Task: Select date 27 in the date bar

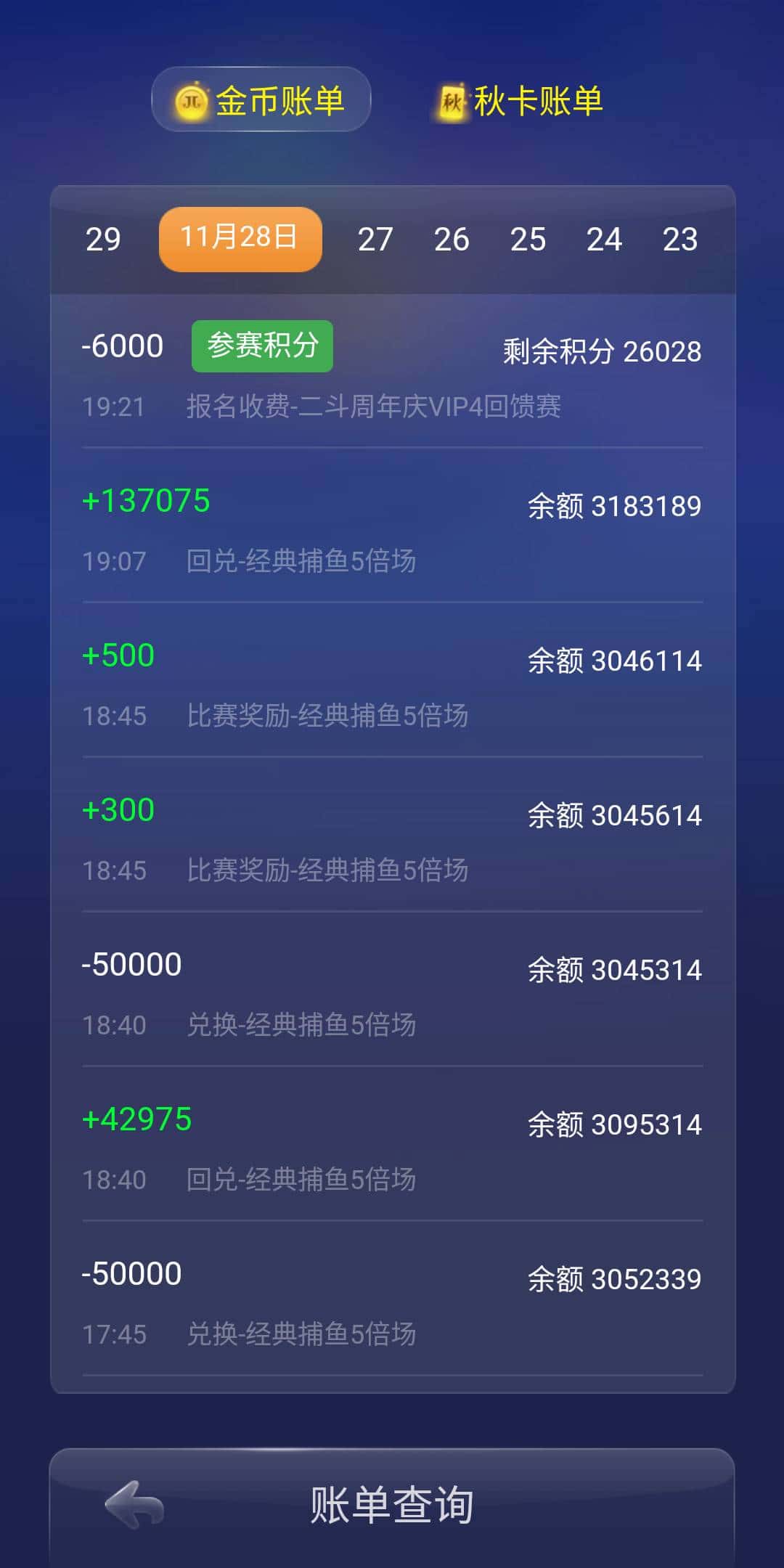Action: [x=375, y=239]
